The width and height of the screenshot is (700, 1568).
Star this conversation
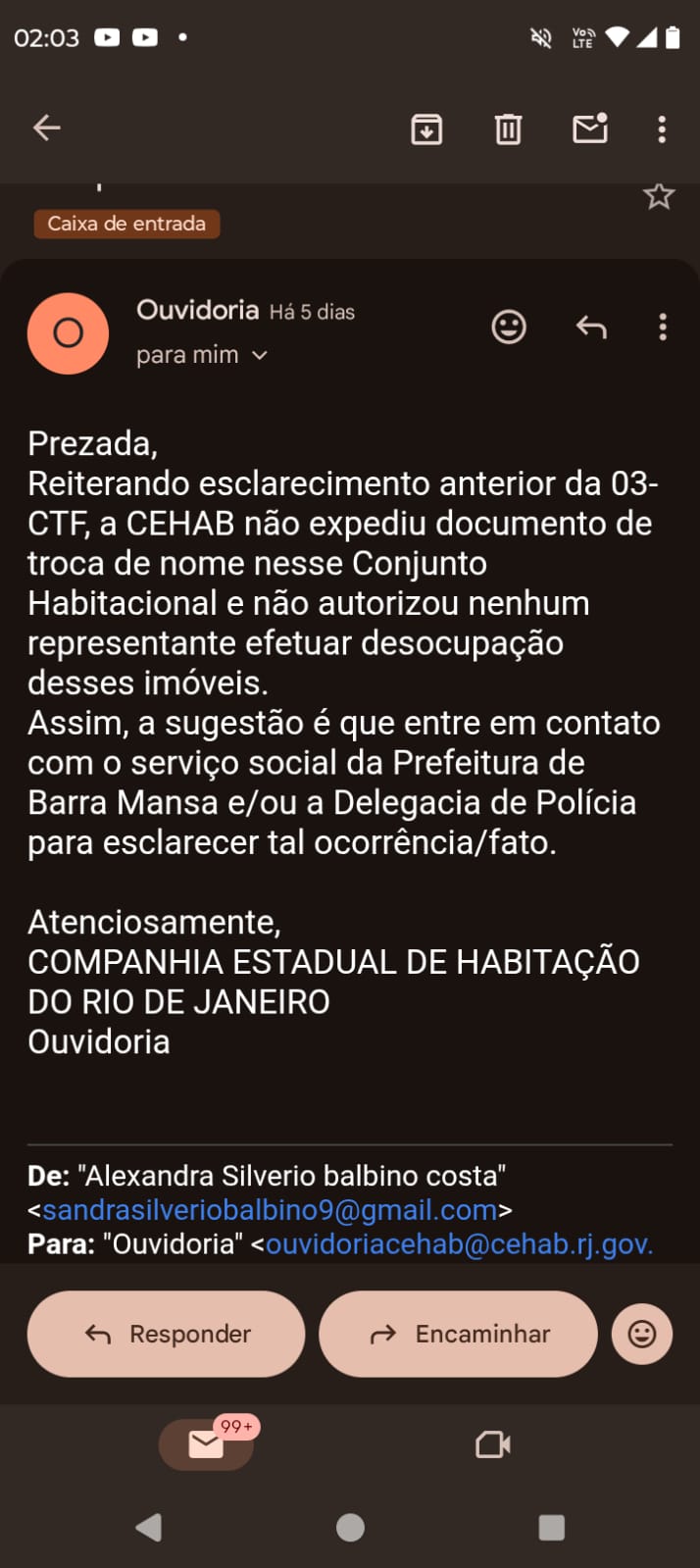point(658,196)
